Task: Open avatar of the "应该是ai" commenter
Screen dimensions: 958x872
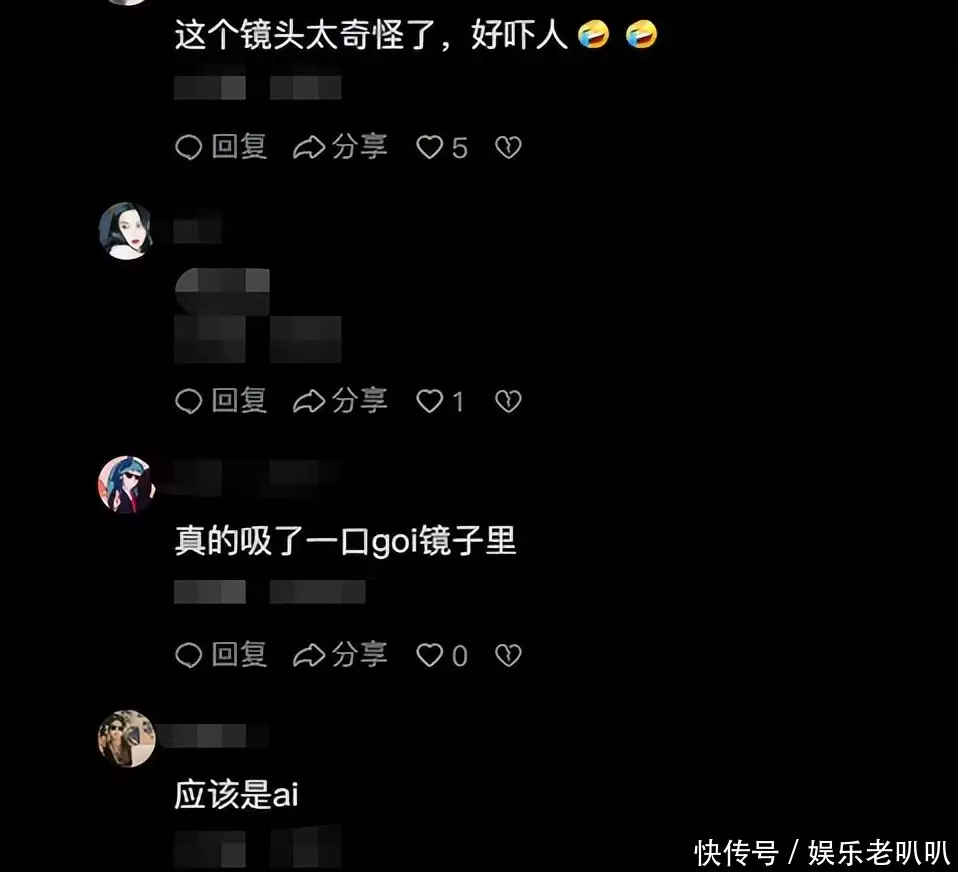Action: point(126,739)
